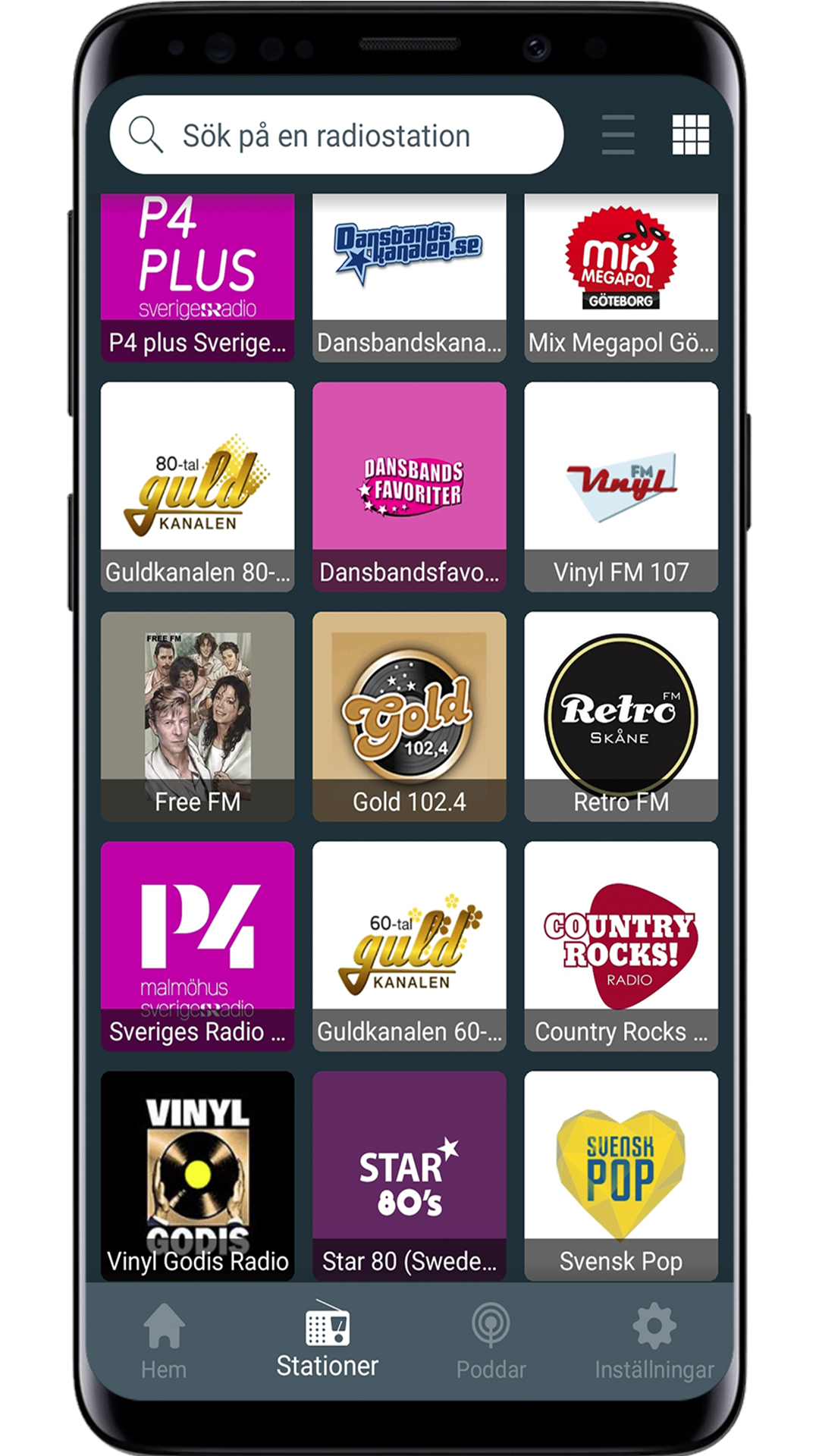Open Vinyl FM 107 station
The height and width of the screenshot is (1456, 819).
click(620, 486)
